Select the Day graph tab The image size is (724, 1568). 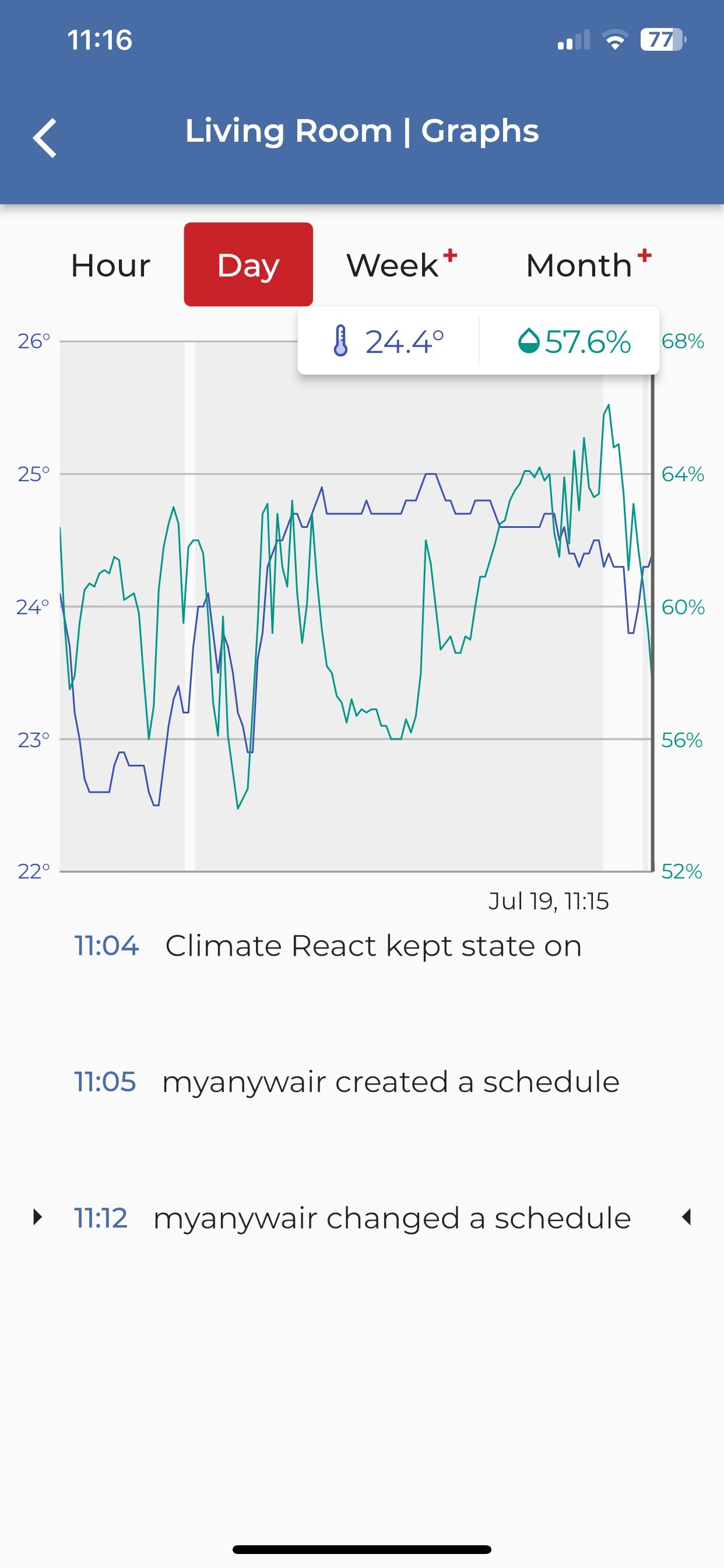248,265
